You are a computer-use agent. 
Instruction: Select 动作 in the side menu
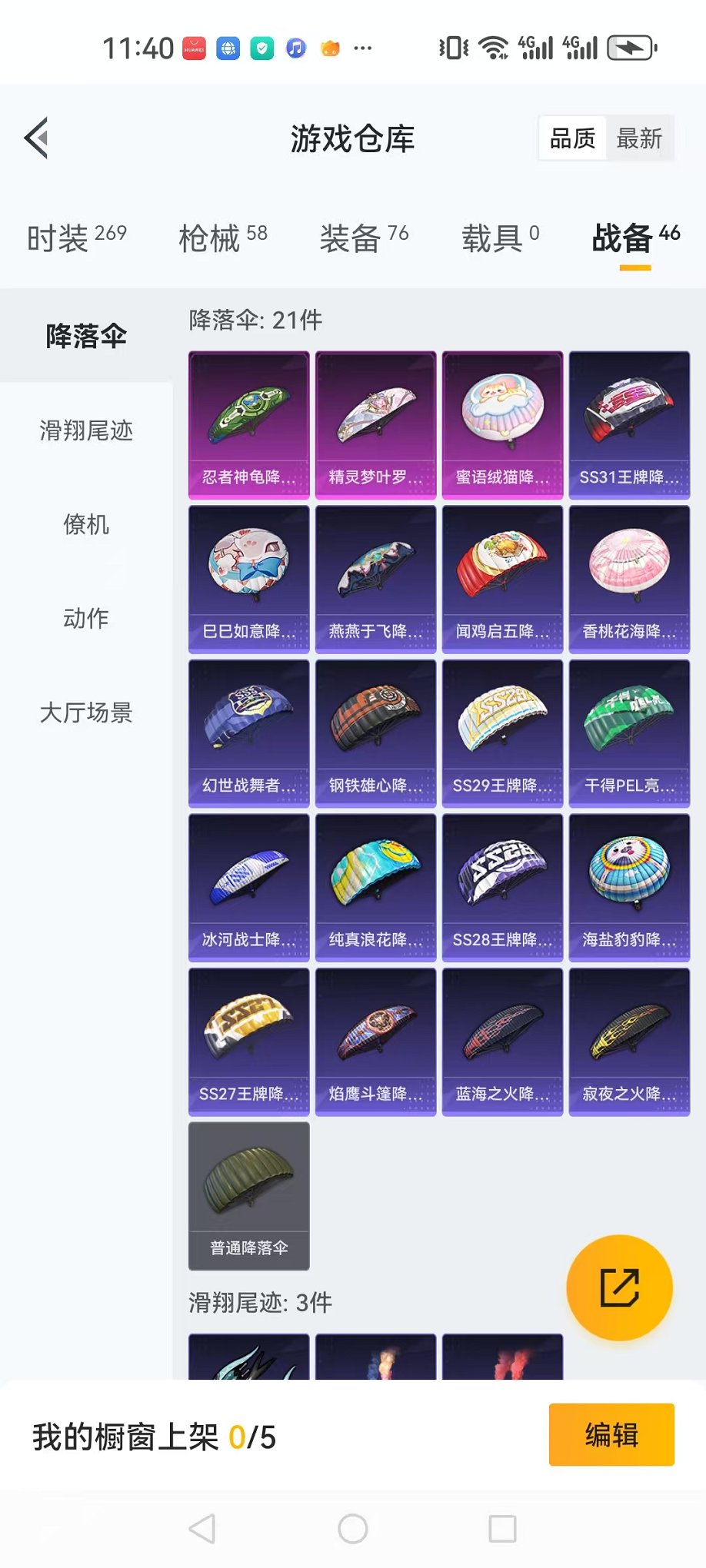coord(86,619)
